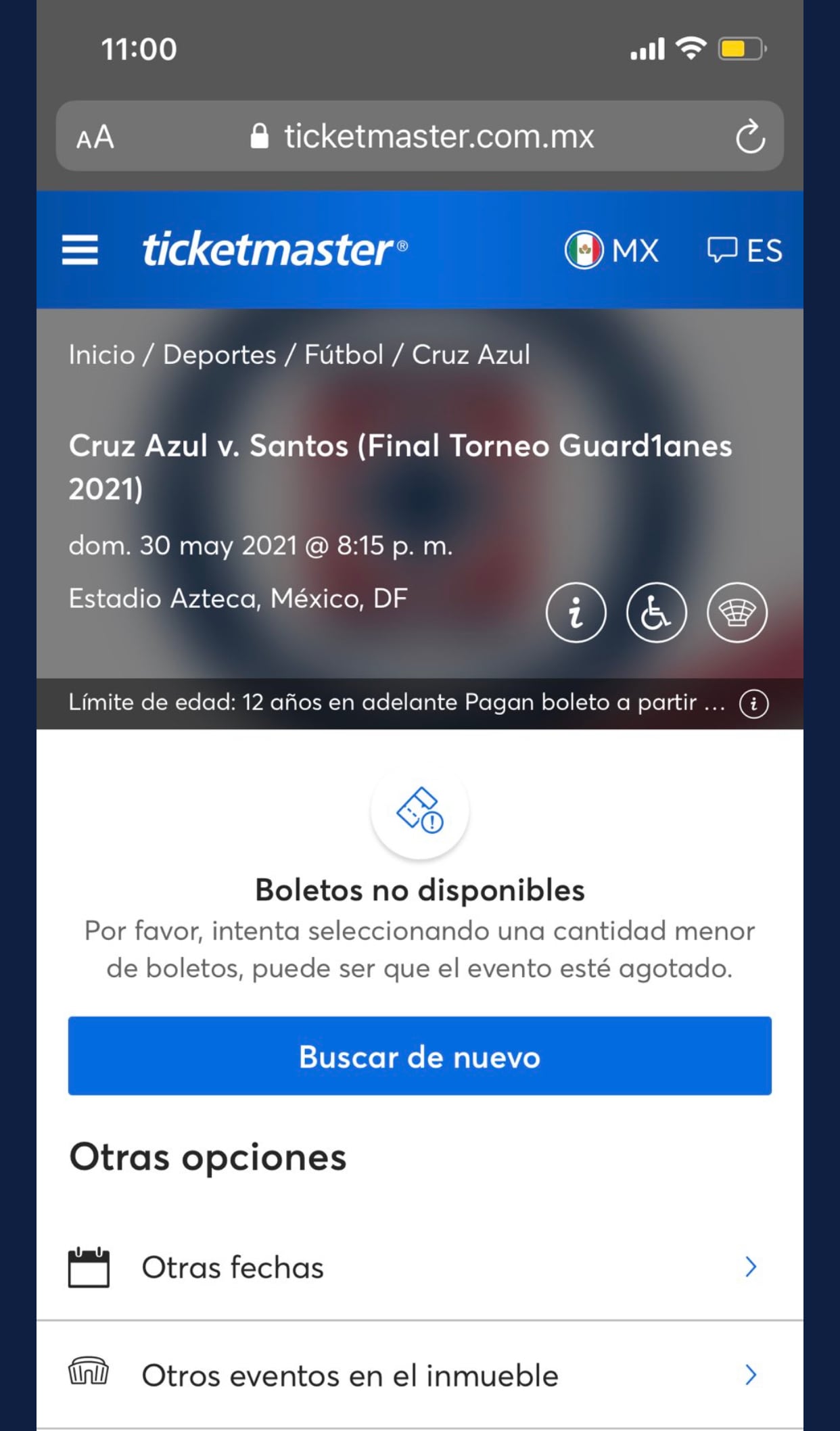Expand Otros eventos en el inmueble chevron

click(x=749, y=1374)
